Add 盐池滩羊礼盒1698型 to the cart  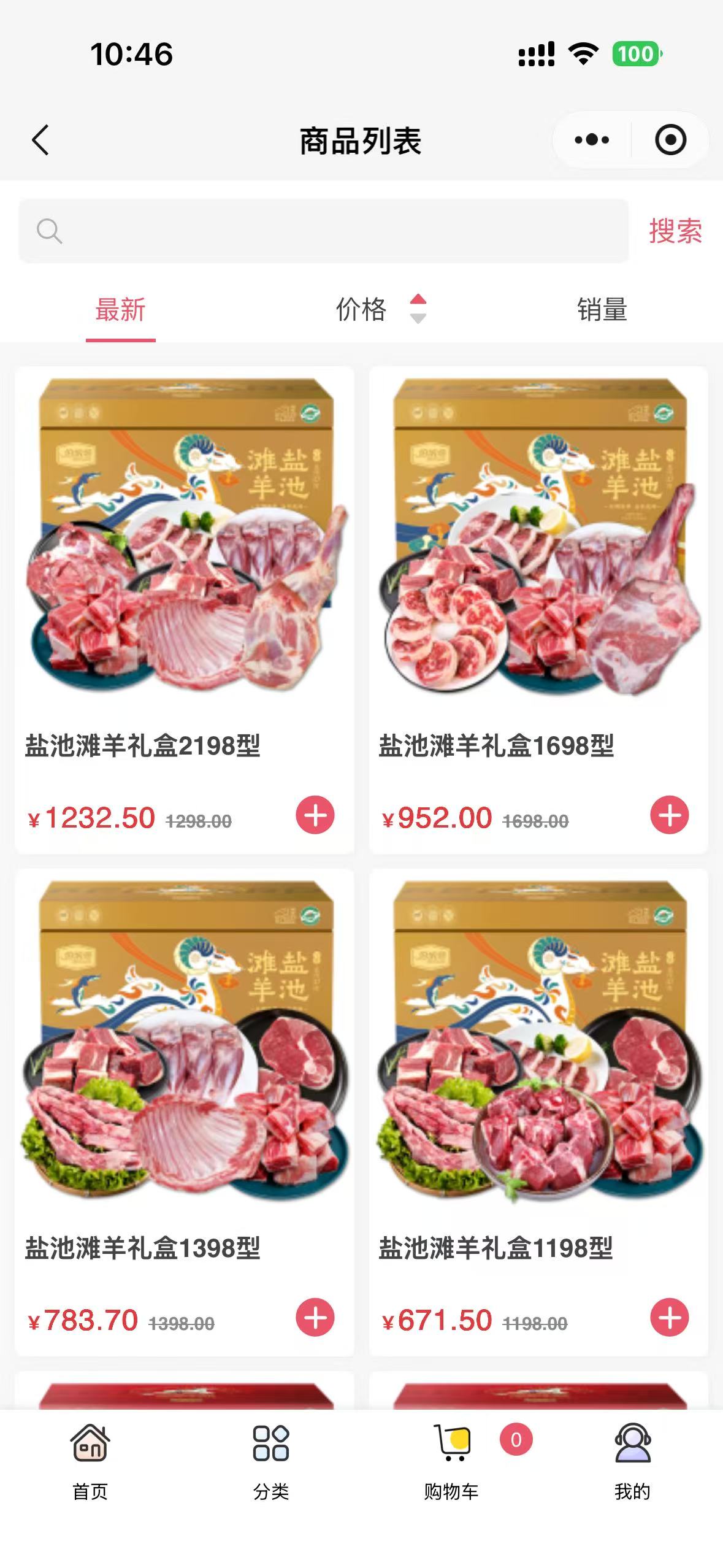[x=669, y=815]
